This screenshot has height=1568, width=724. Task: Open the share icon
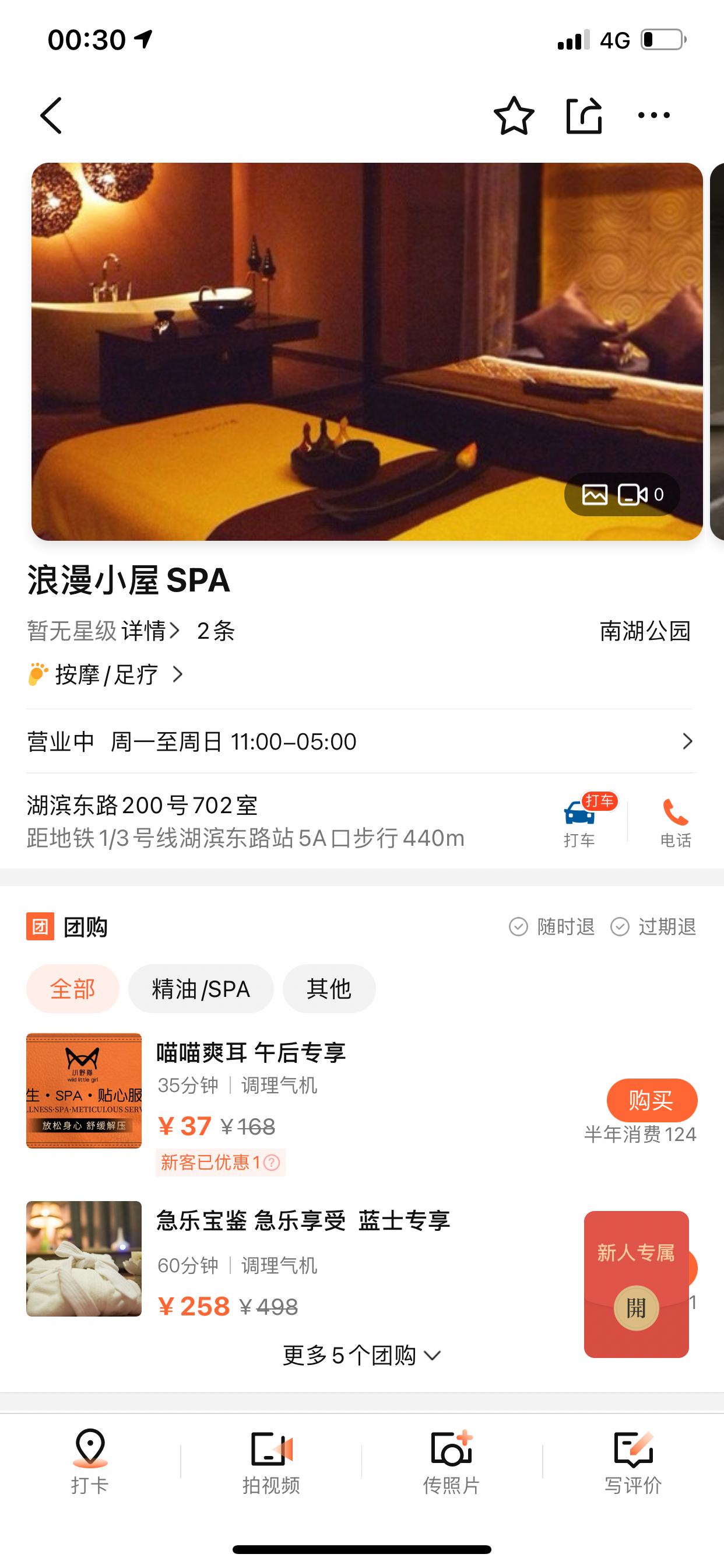click(584, 115)
